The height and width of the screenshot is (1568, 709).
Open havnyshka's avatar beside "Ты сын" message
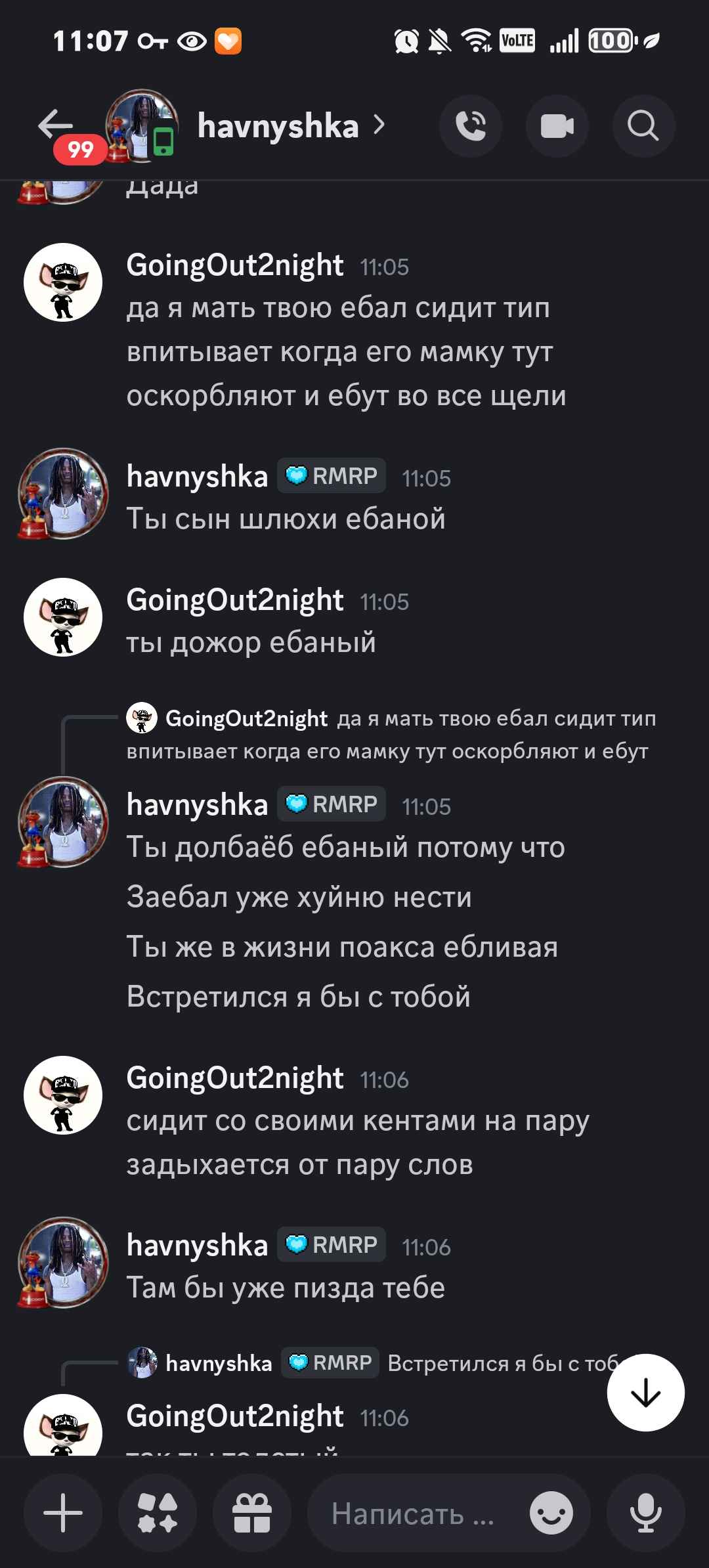click(63, 494)
